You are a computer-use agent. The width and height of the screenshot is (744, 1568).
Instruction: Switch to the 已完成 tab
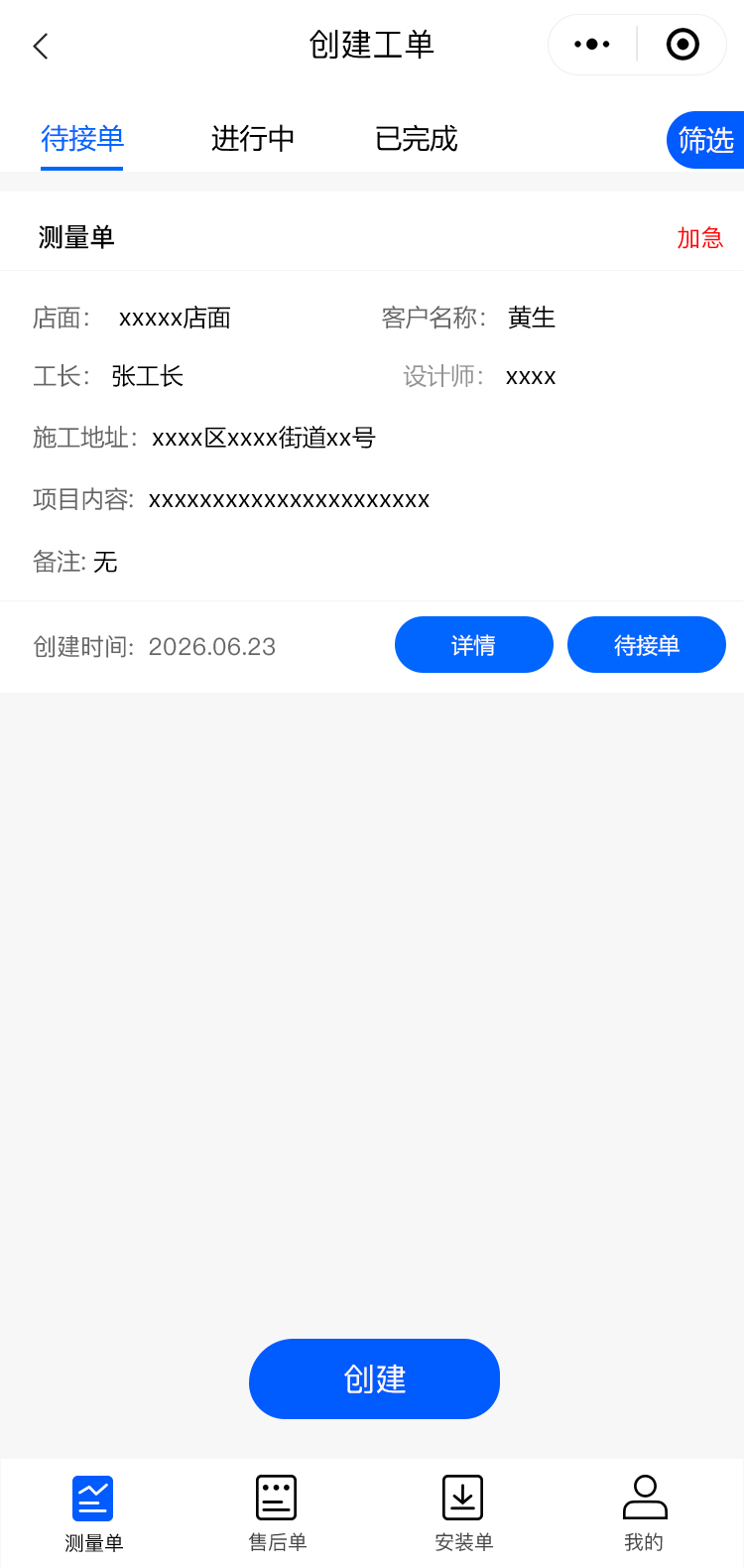pyautogui.click(x=417, y=139)
